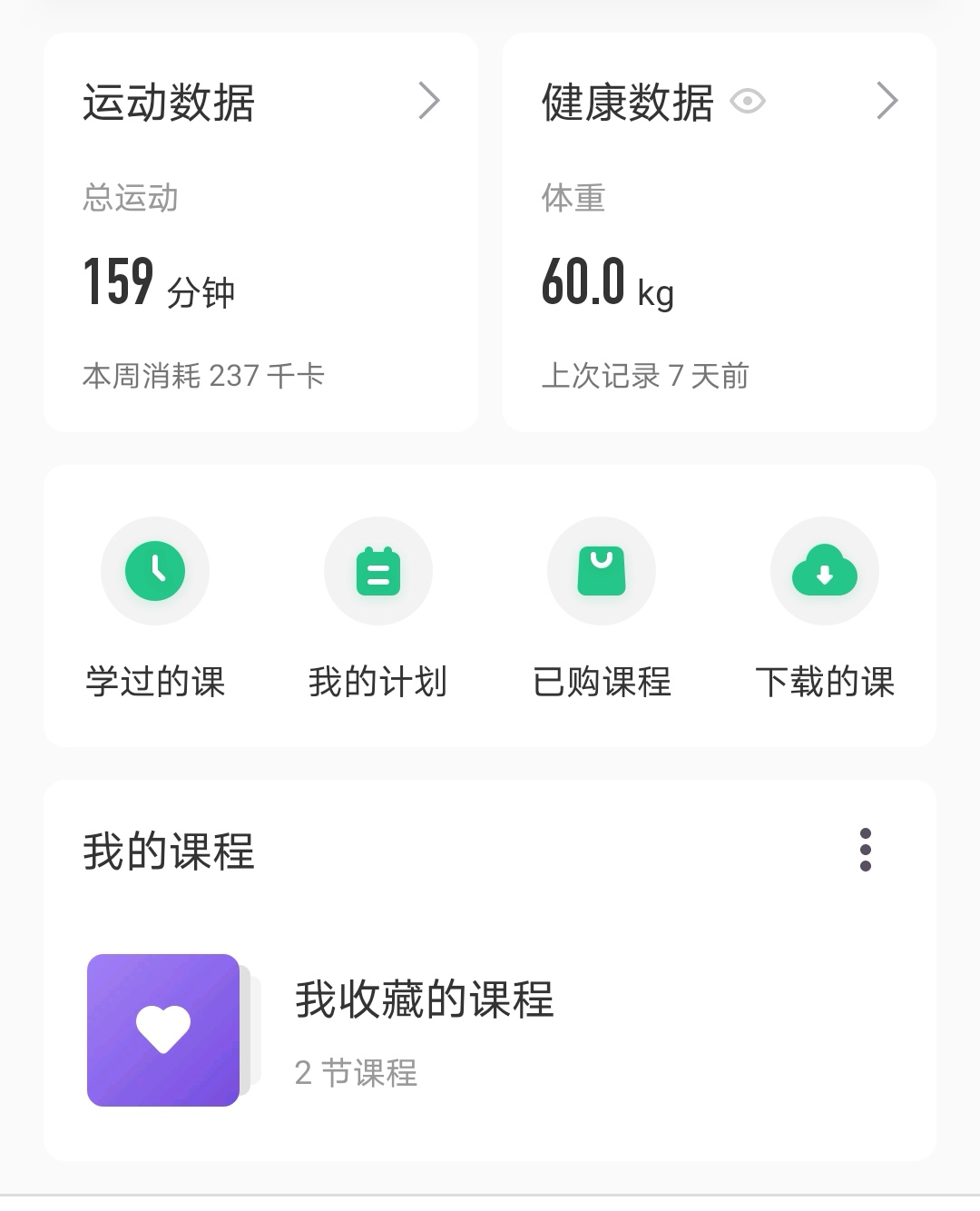Hide the weight reading with the eye toggle

click(x=750, y=103)
